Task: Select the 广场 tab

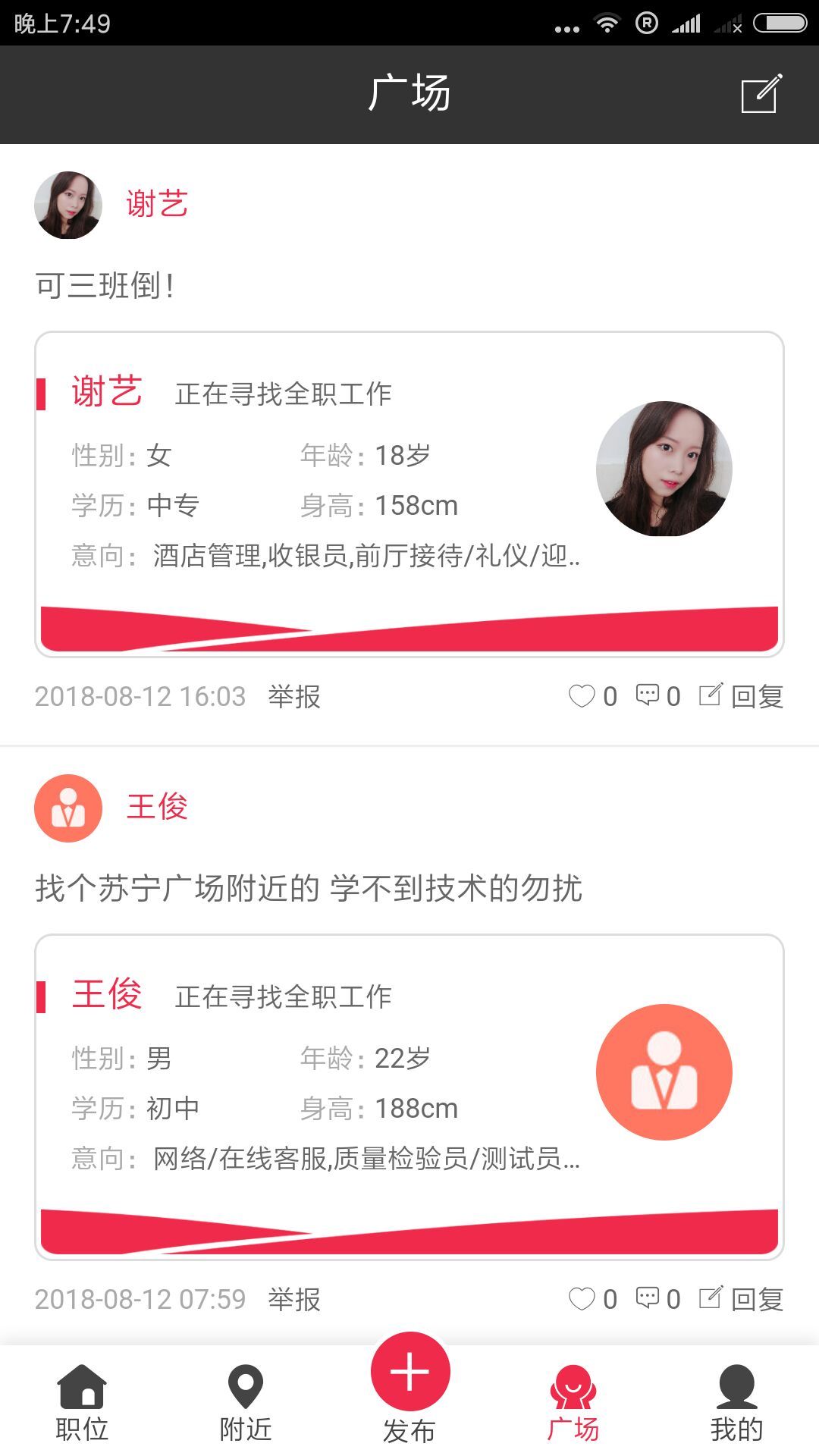Action: click(573, 1403)
